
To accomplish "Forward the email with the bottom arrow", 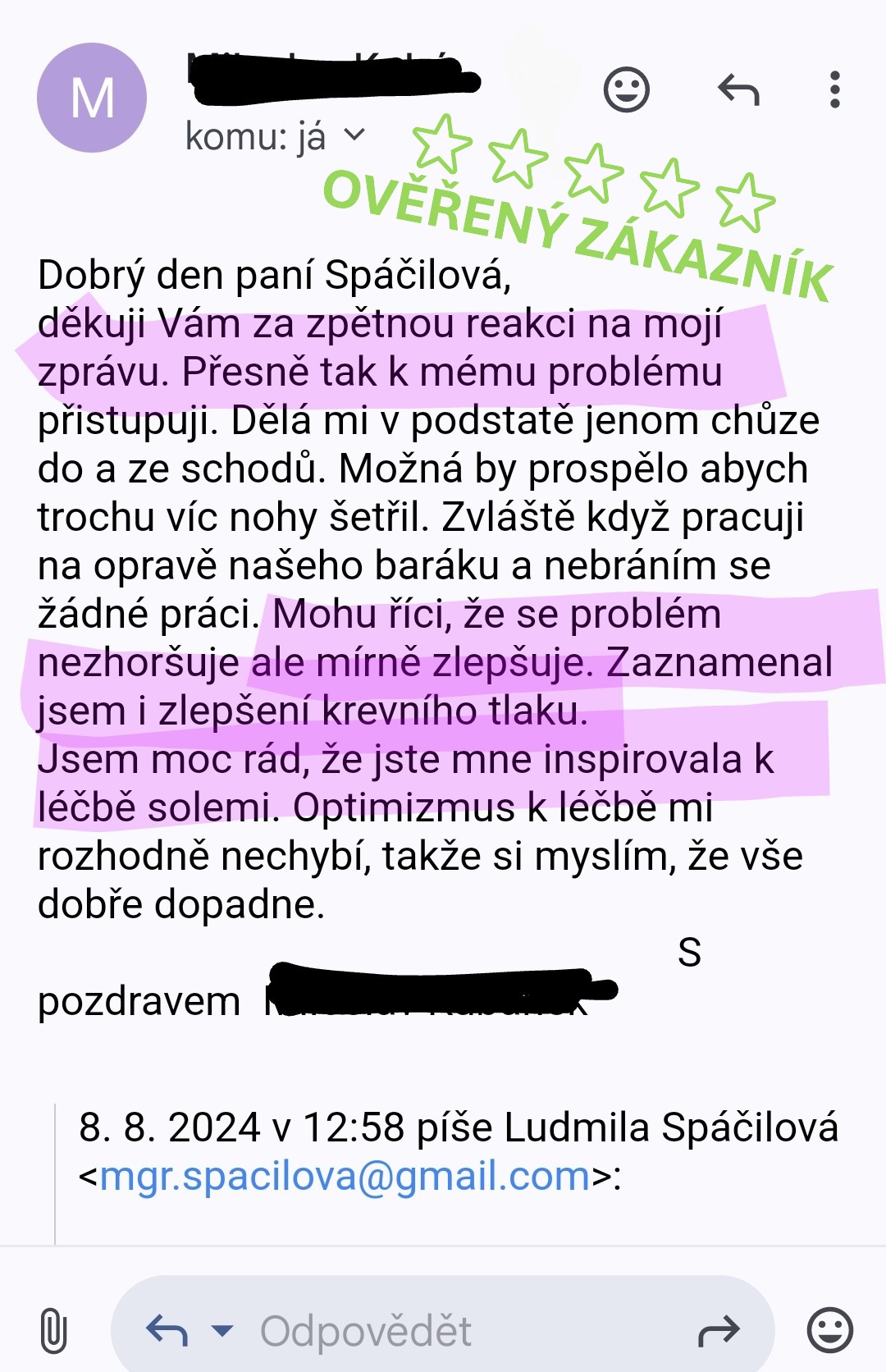I will [719, 1330].
